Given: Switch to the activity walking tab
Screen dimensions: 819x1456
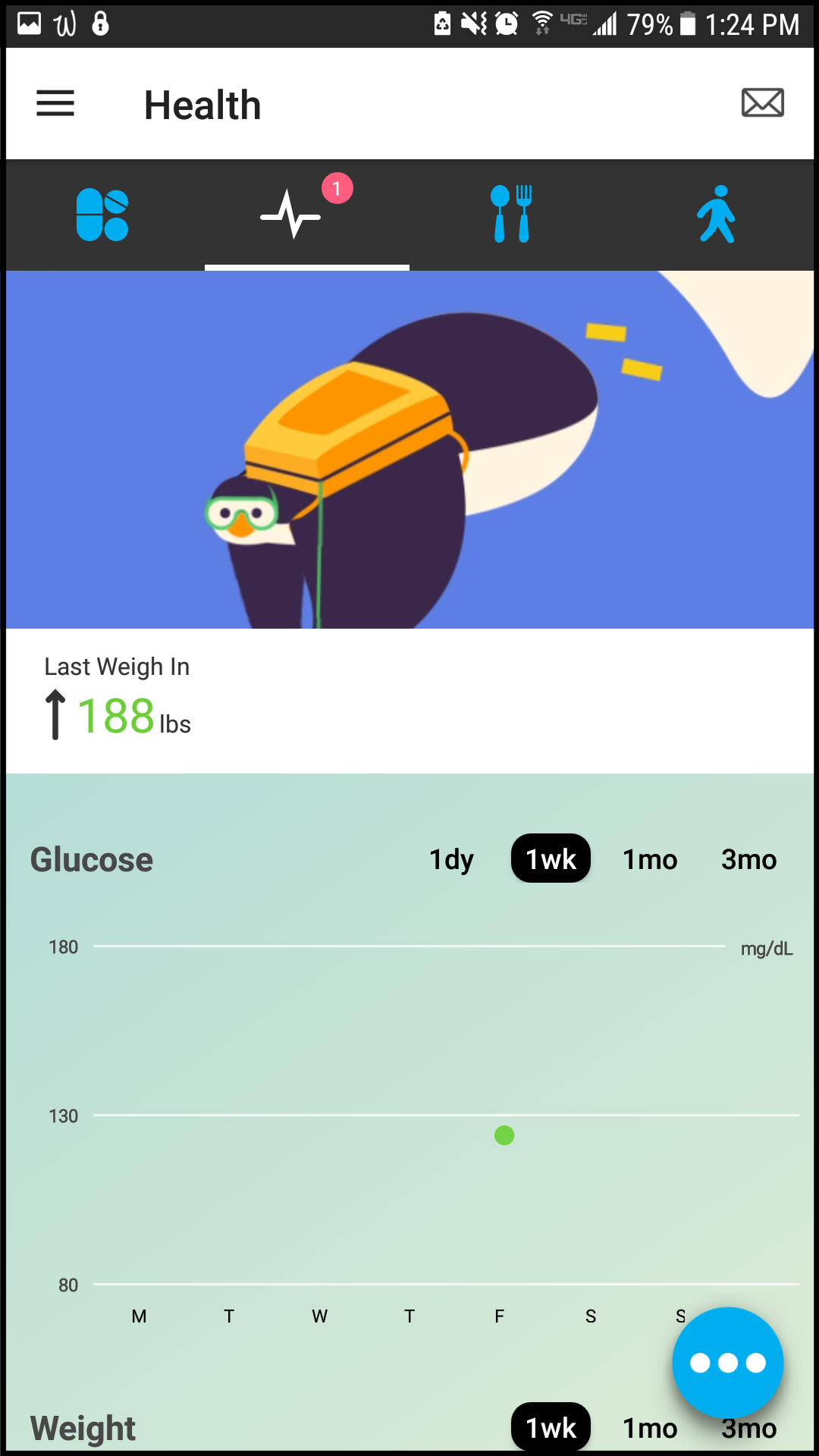Looking at the screenshot, I should pyautogui.click(x=717, y=215).
